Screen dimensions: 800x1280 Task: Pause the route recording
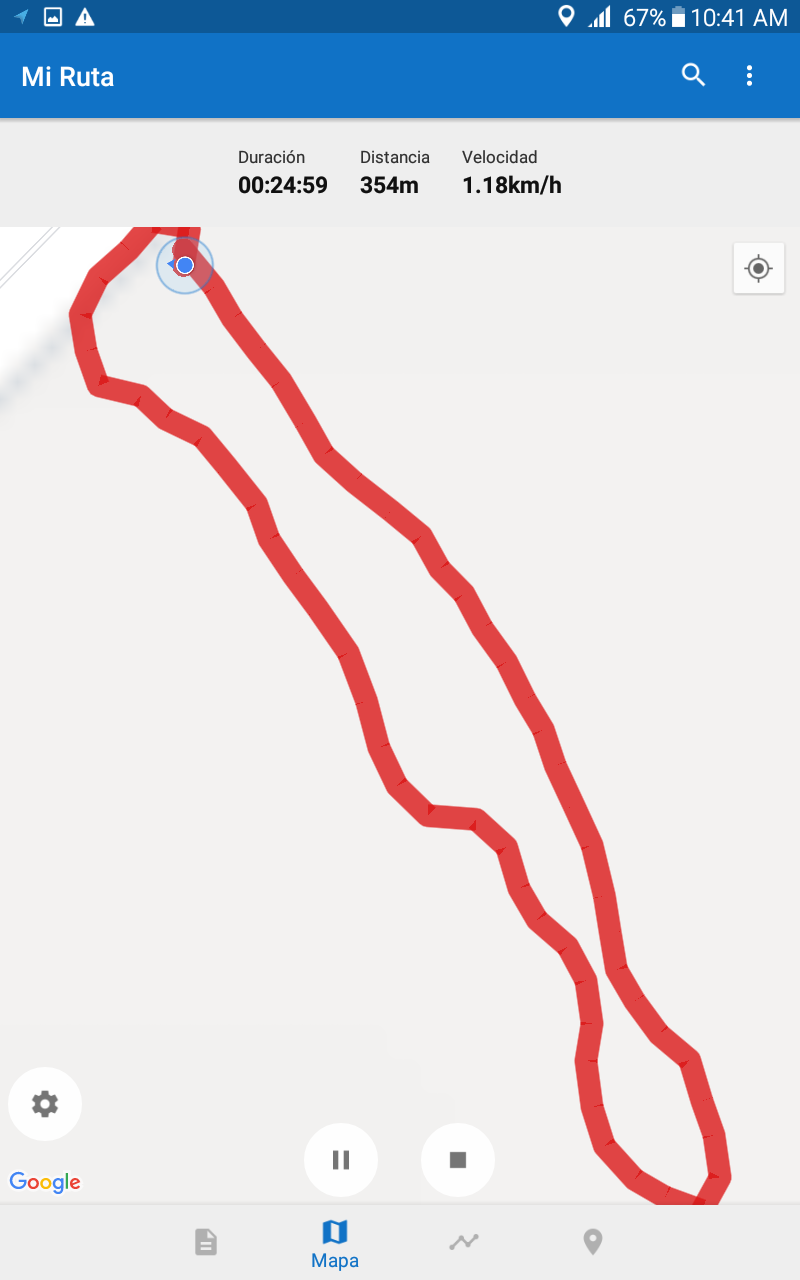[x=341, y=1160]
